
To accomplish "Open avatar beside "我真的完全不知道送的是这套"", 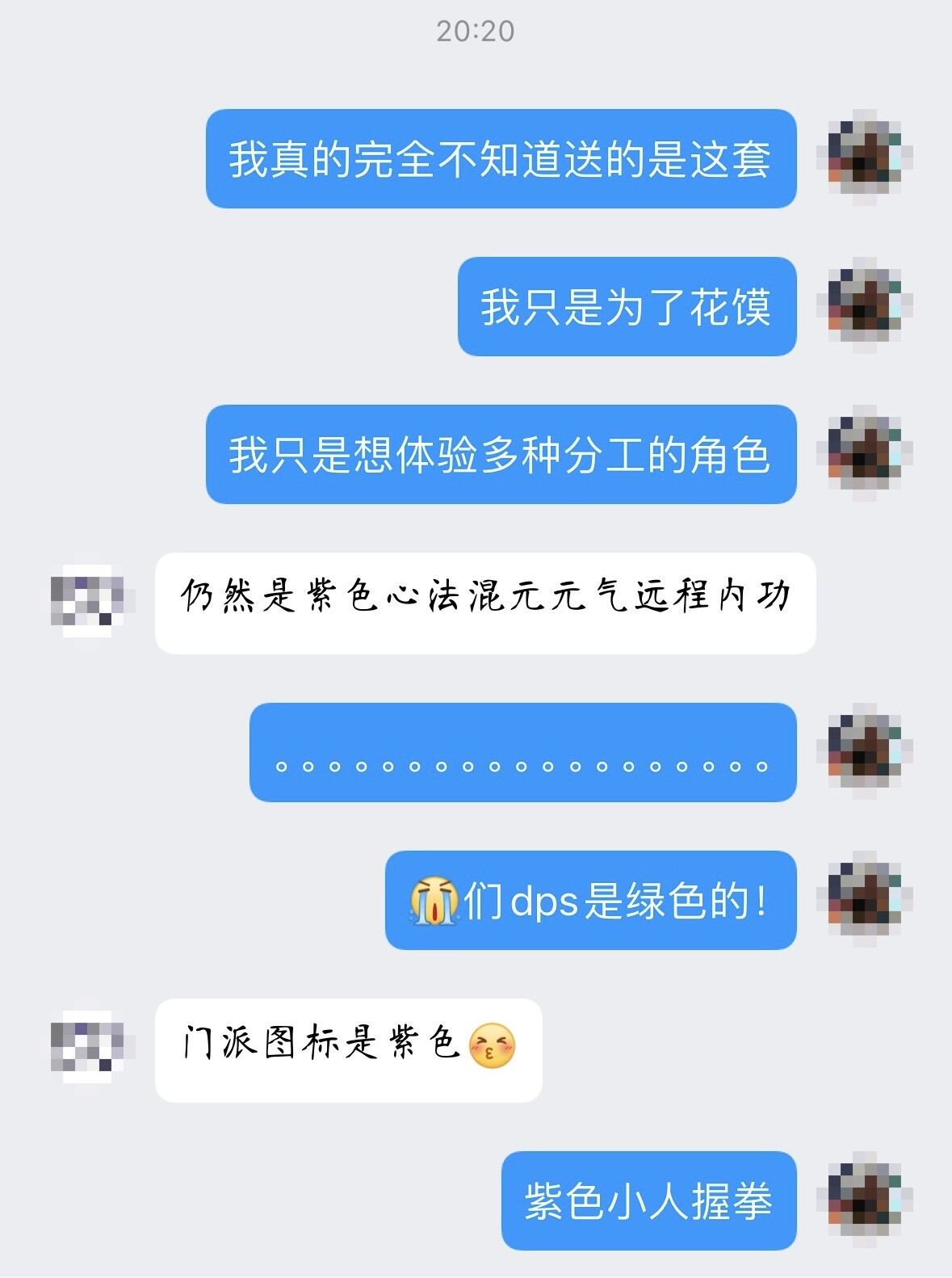I will click(x=865, y=158).
